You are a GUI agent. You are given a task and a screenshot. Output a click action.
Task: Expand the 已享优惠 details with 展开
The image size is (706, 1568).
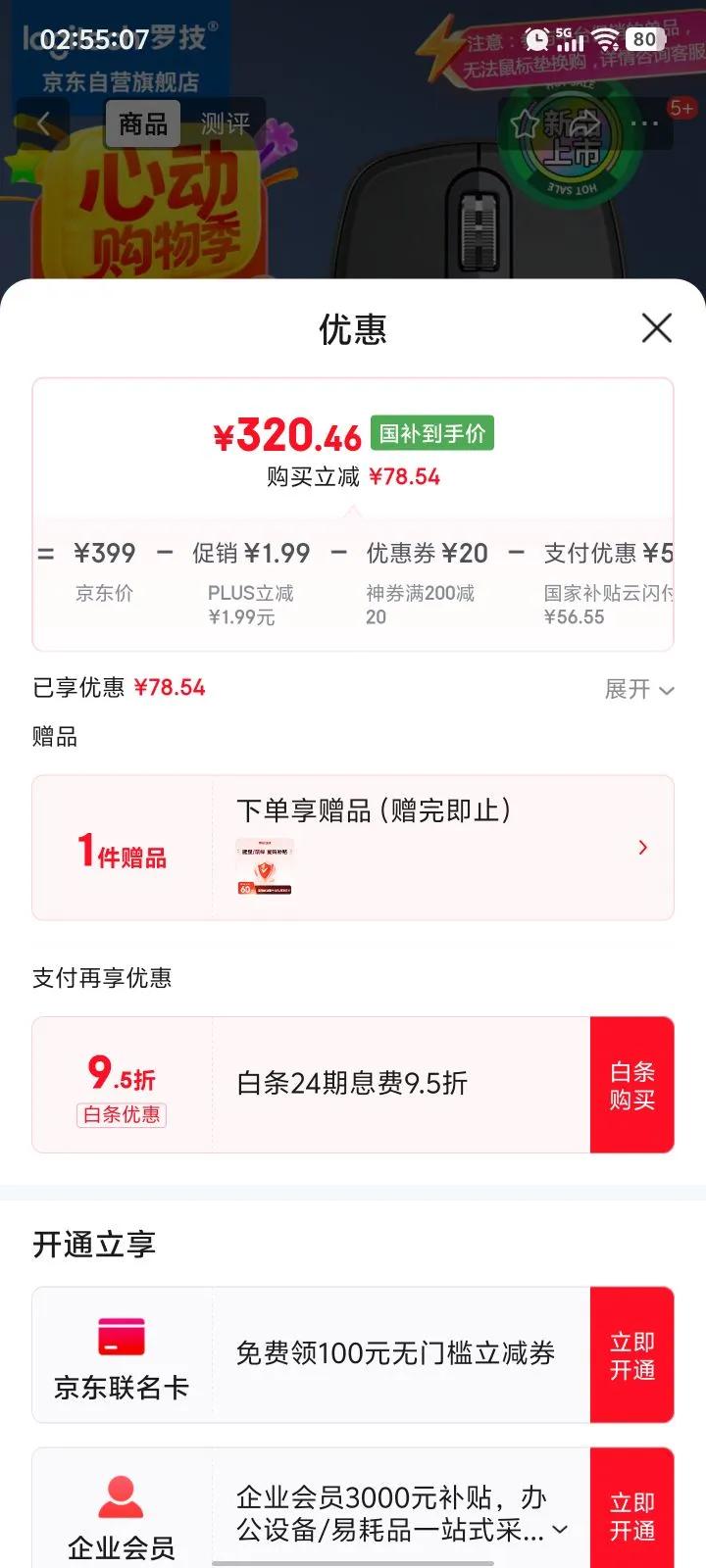point(639,690)
